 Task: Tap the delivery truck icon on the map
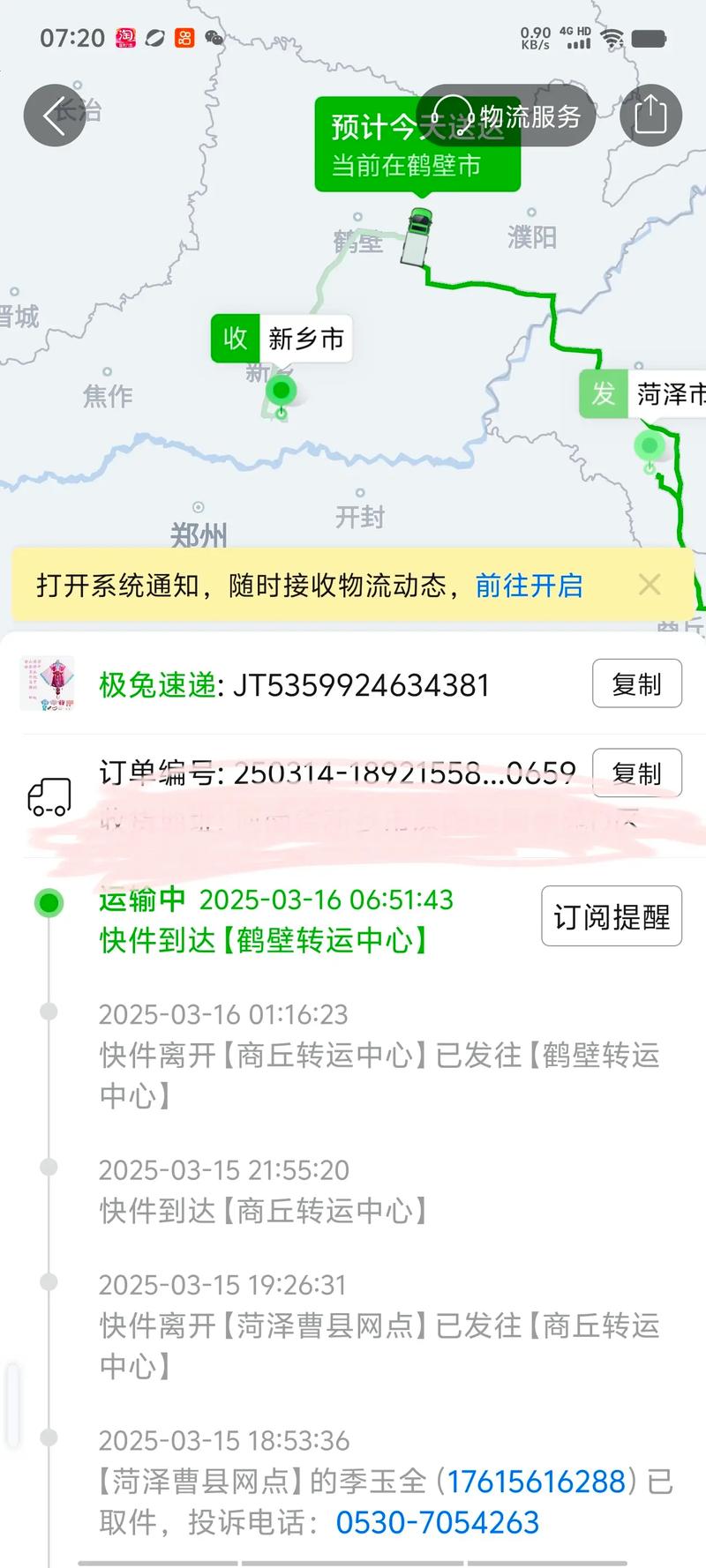coord(418,234)
